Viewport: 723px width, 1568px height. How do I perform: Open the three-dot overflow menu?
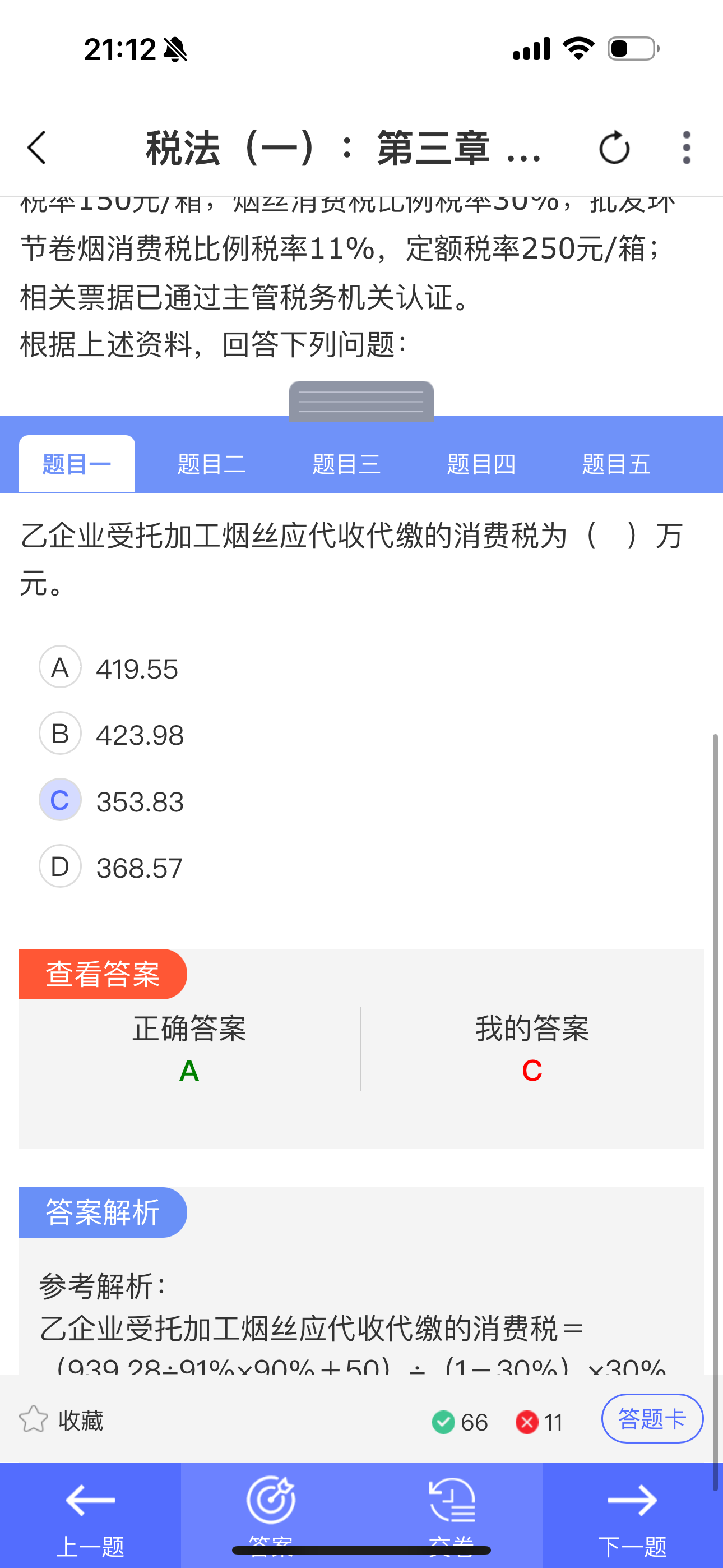point(687,148)
